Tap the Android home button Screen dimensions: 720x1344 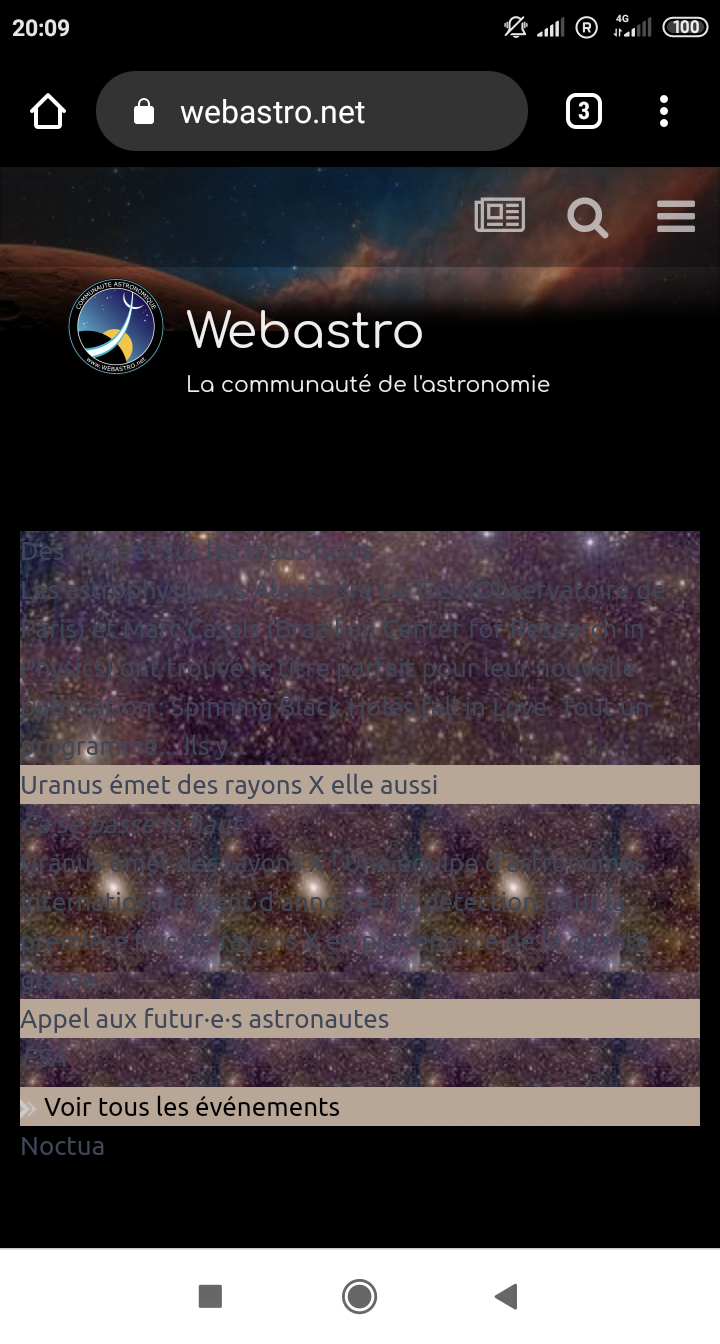[359, 1297]
